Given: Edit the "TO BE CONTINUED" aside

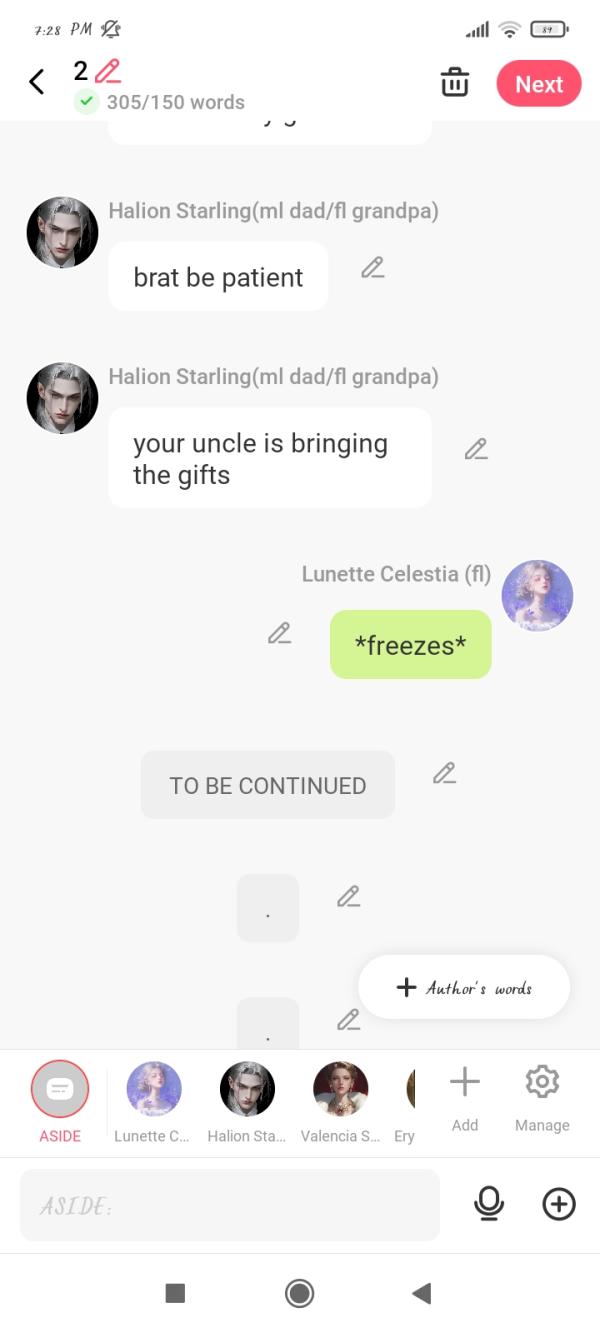Looking at the screenshot, I should 444,773.
